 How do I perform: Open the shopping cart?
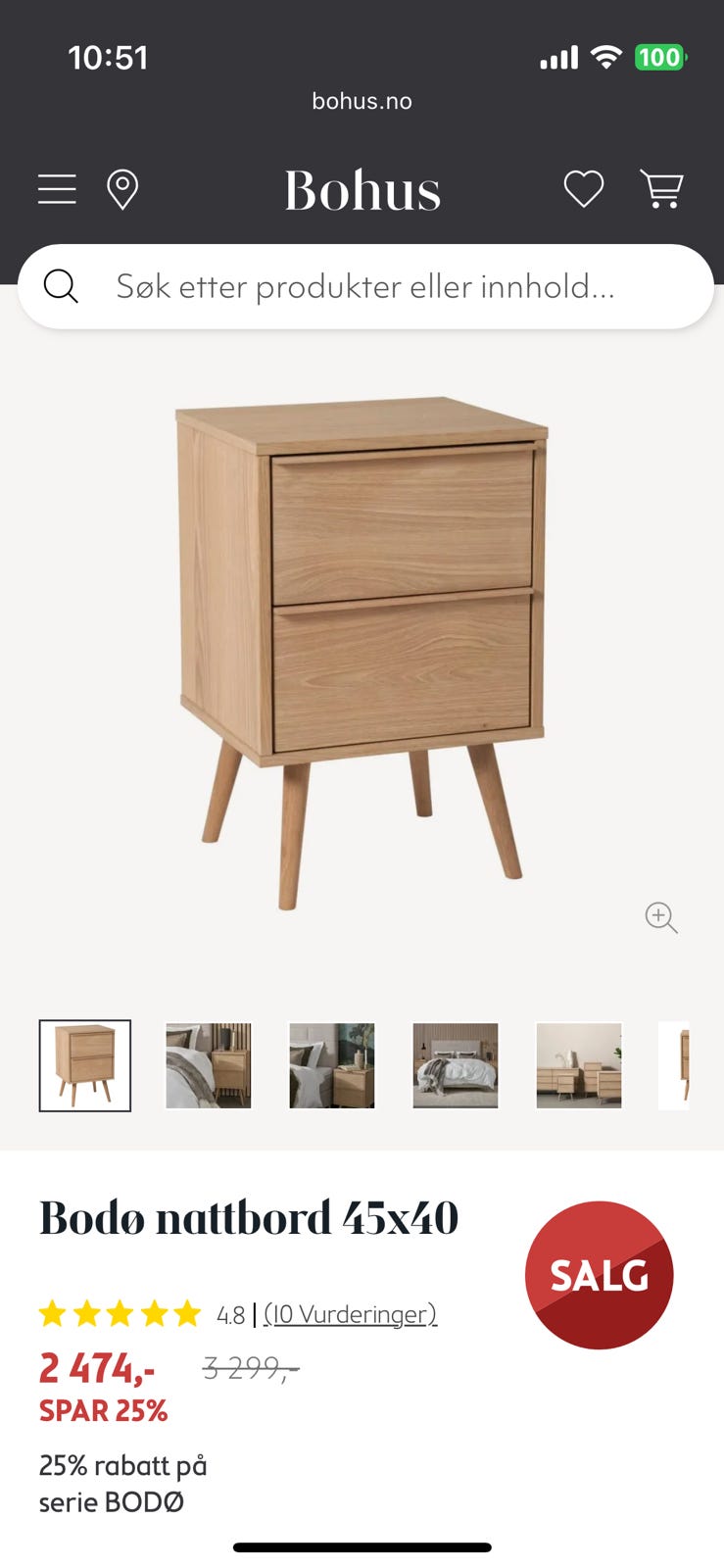point(661,189)
